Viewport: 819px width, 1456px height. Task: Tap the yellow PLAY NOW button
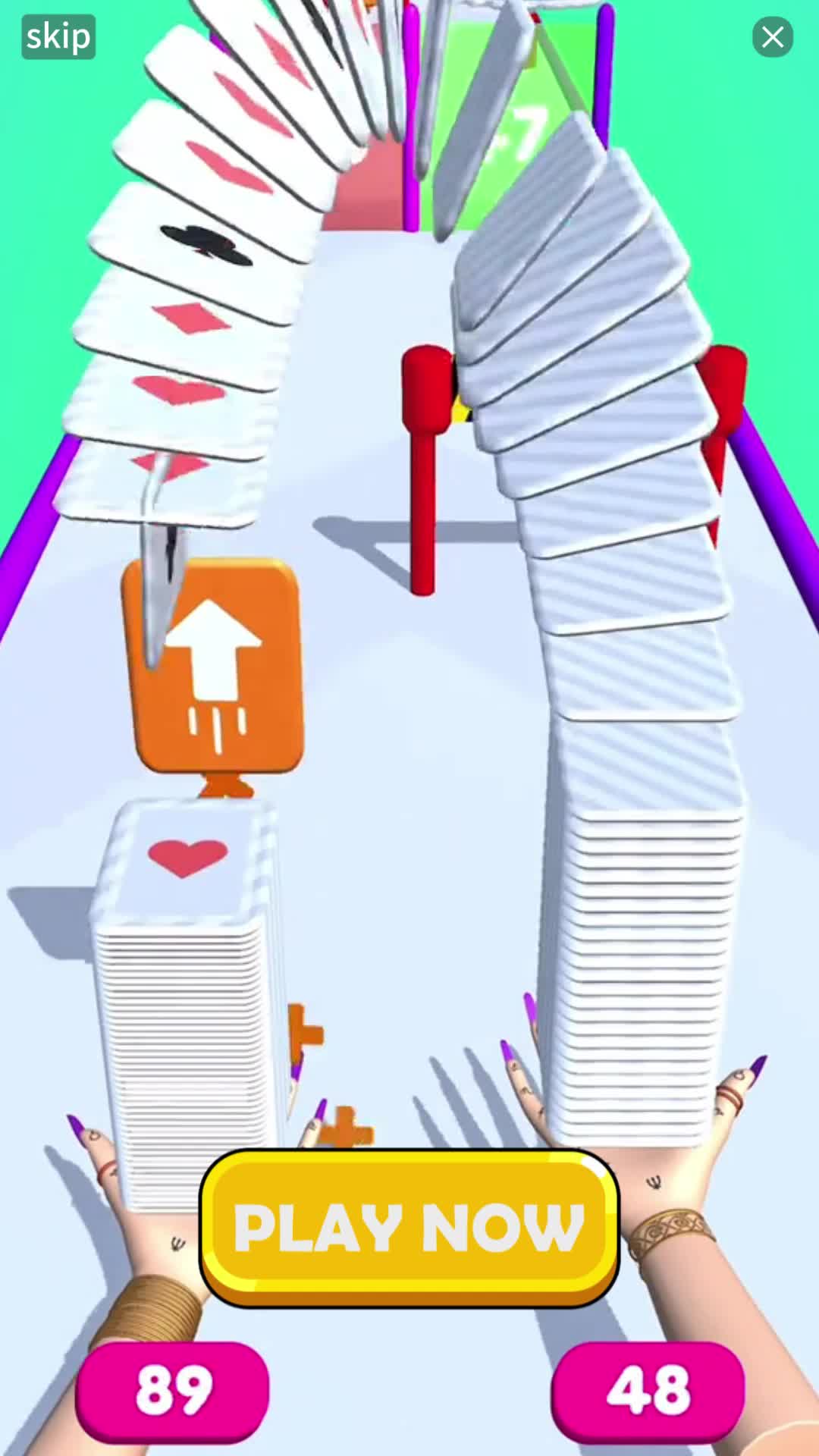coord(409,1227)
